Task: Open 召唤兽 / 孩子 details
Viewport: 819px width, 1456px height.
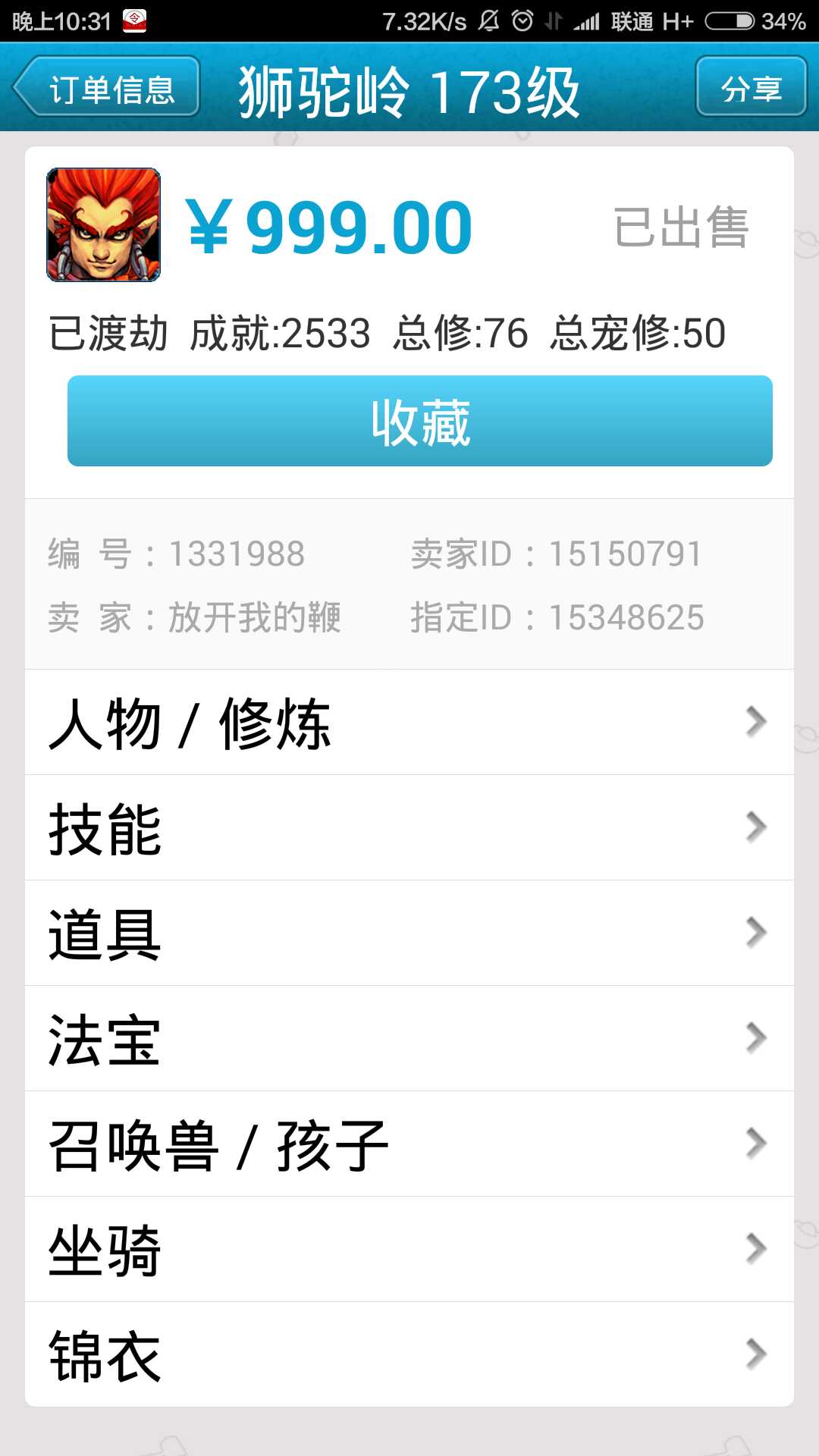Action: tap(409, 1144)
